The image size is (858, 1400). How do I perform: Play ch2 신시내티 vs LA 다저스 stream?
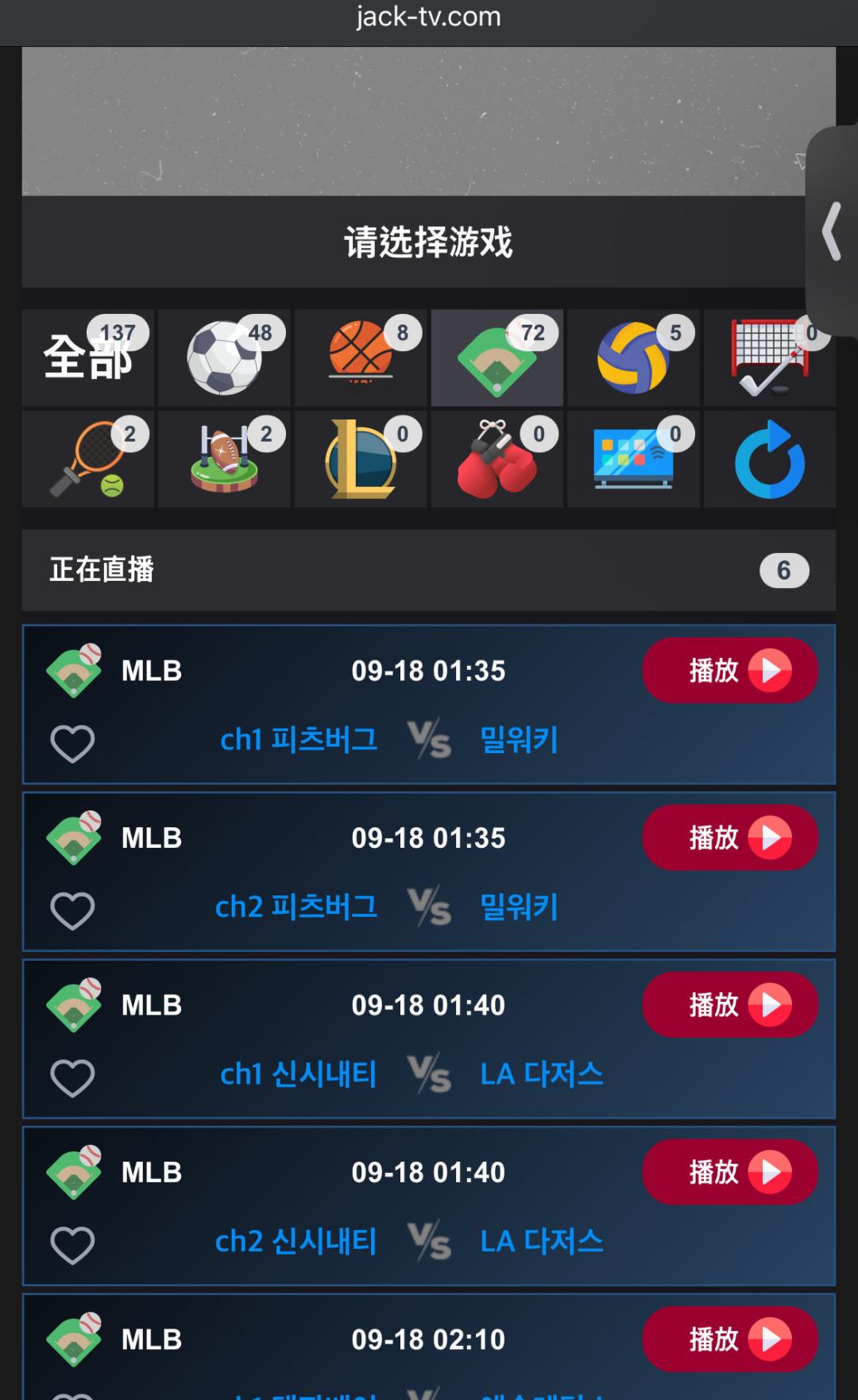click(730, 1172)
